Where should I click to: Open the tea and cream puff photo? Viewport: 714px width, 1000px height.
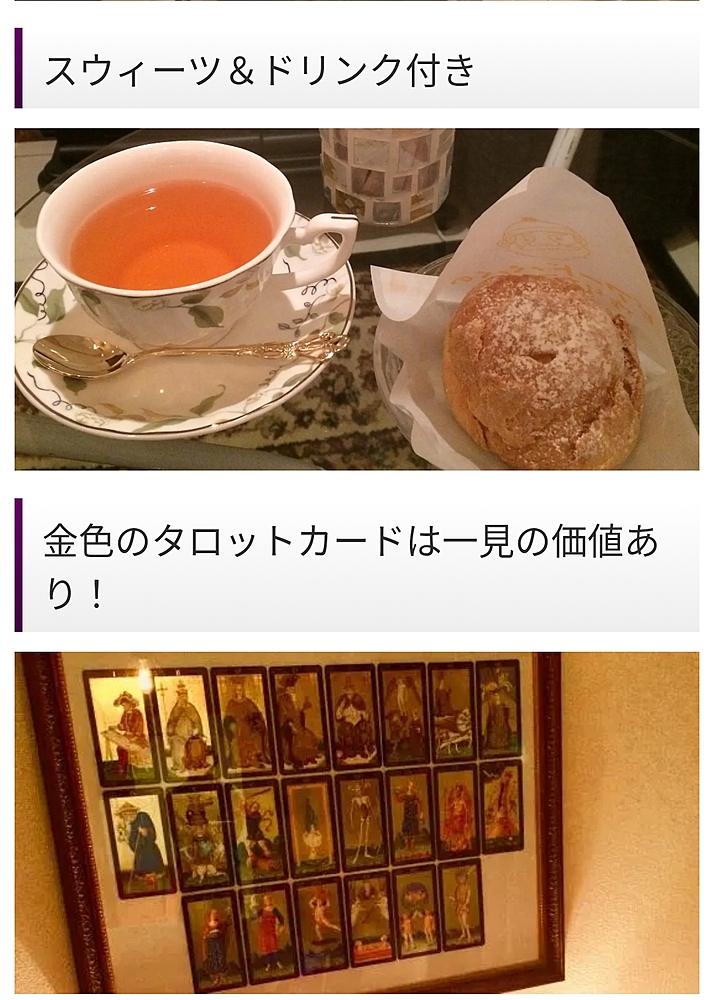click(356, 298)
